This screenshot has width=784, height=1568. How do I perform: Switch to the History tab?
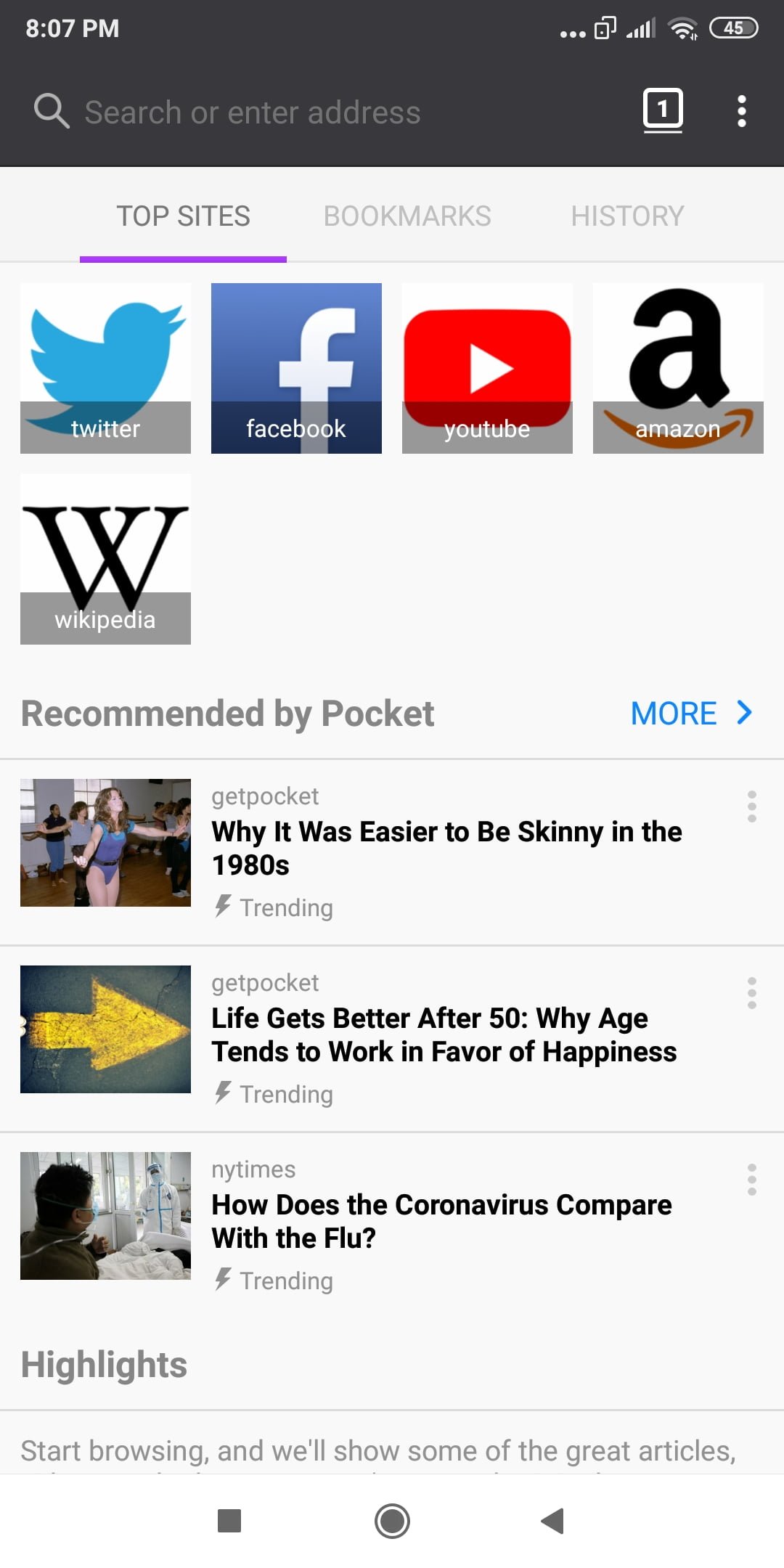click(627, 216)
